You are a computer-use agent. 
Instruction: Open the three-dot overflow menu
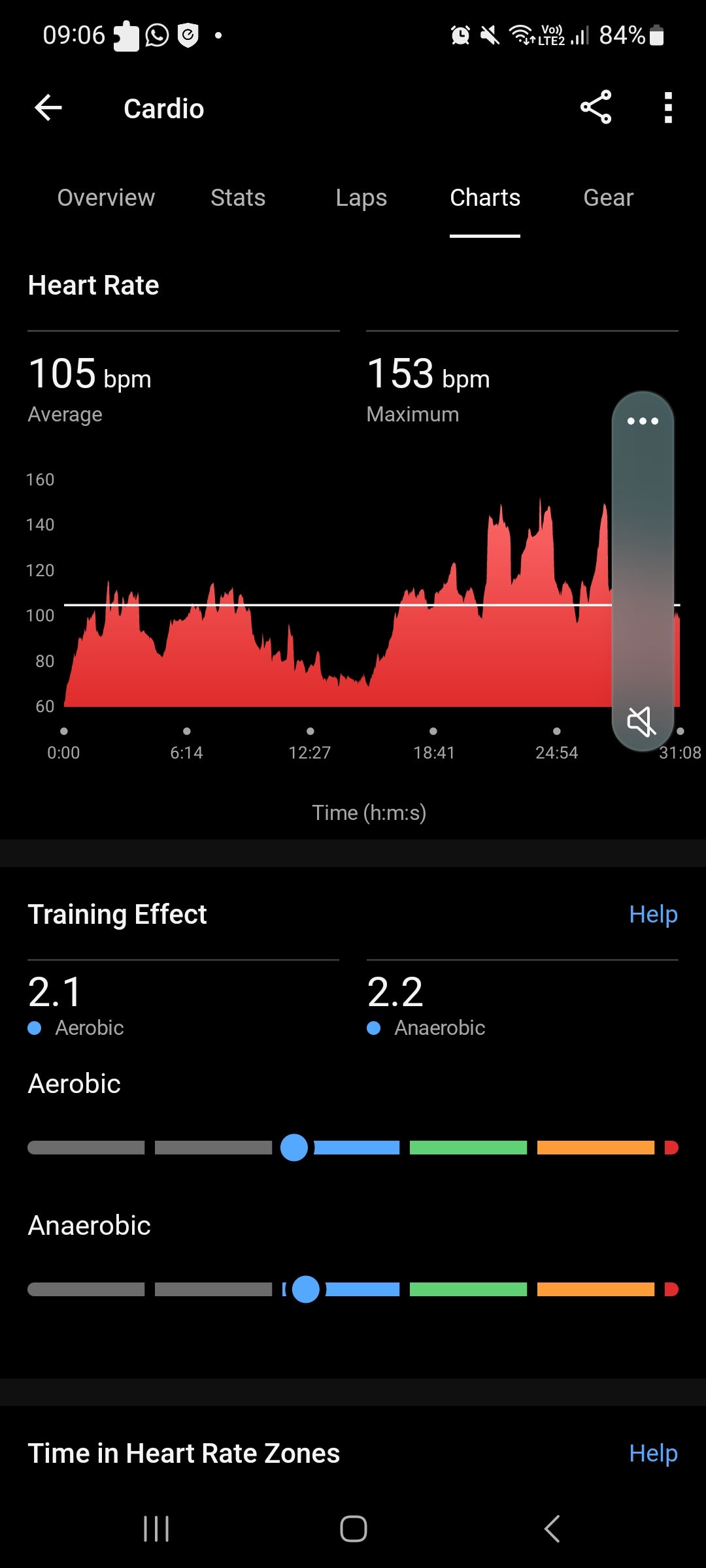[667, 108]
